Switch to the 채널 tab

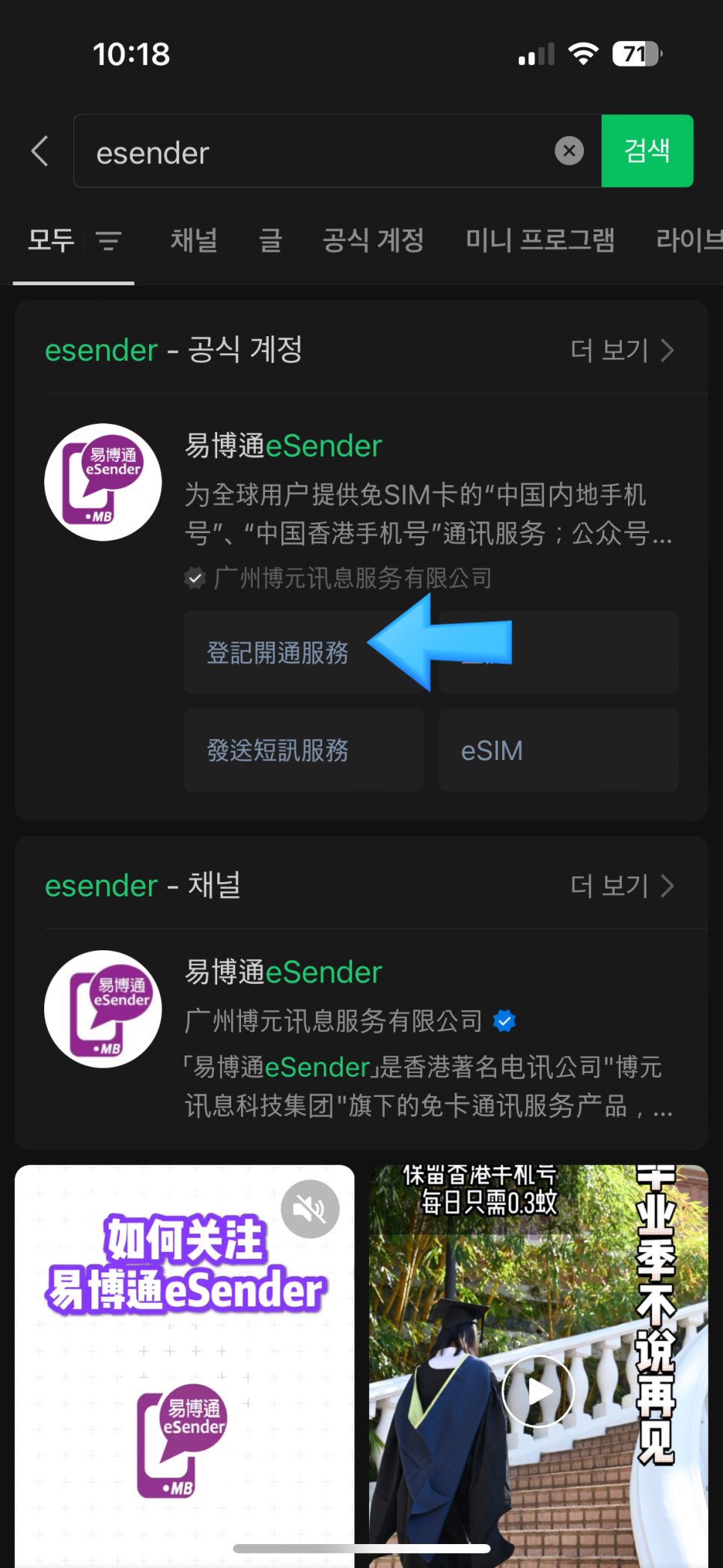click(x=194, y=241)
